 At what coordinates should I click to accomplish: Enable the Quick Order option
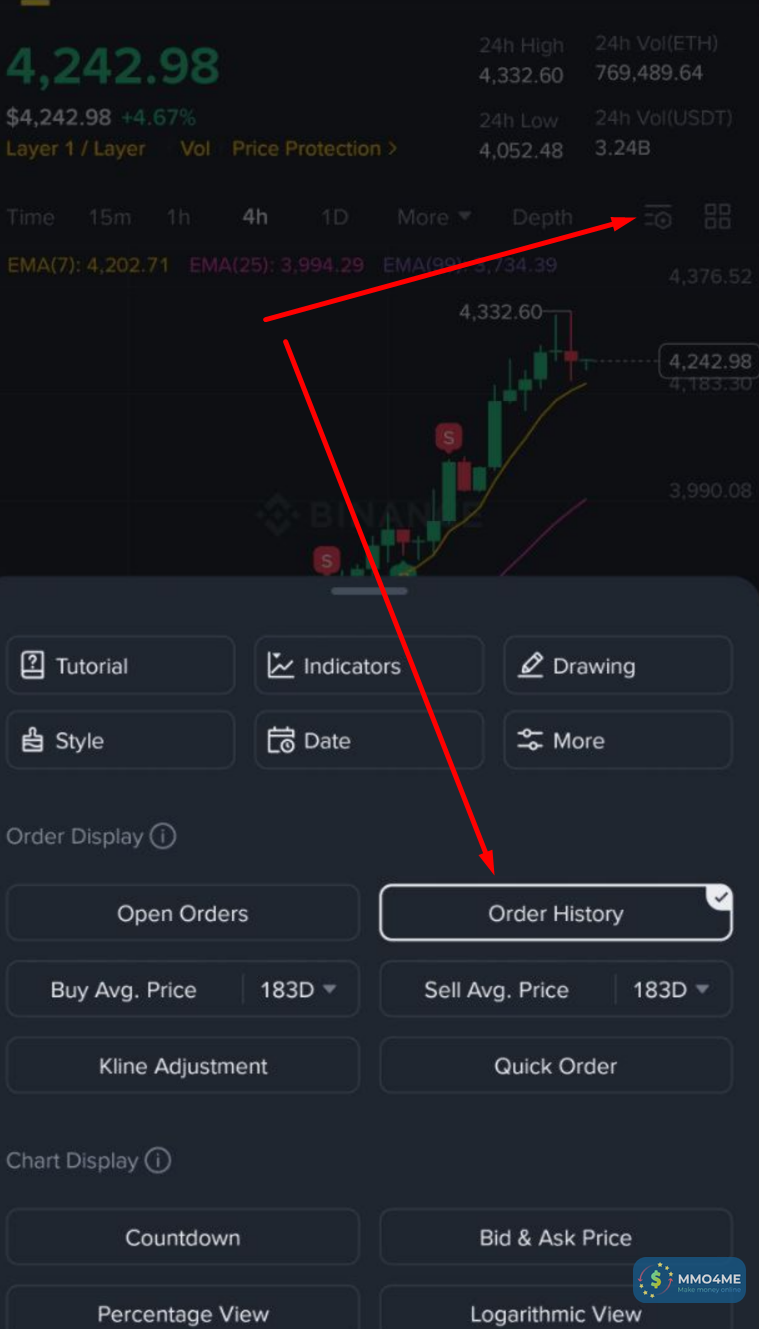(x=555, y=1066)
